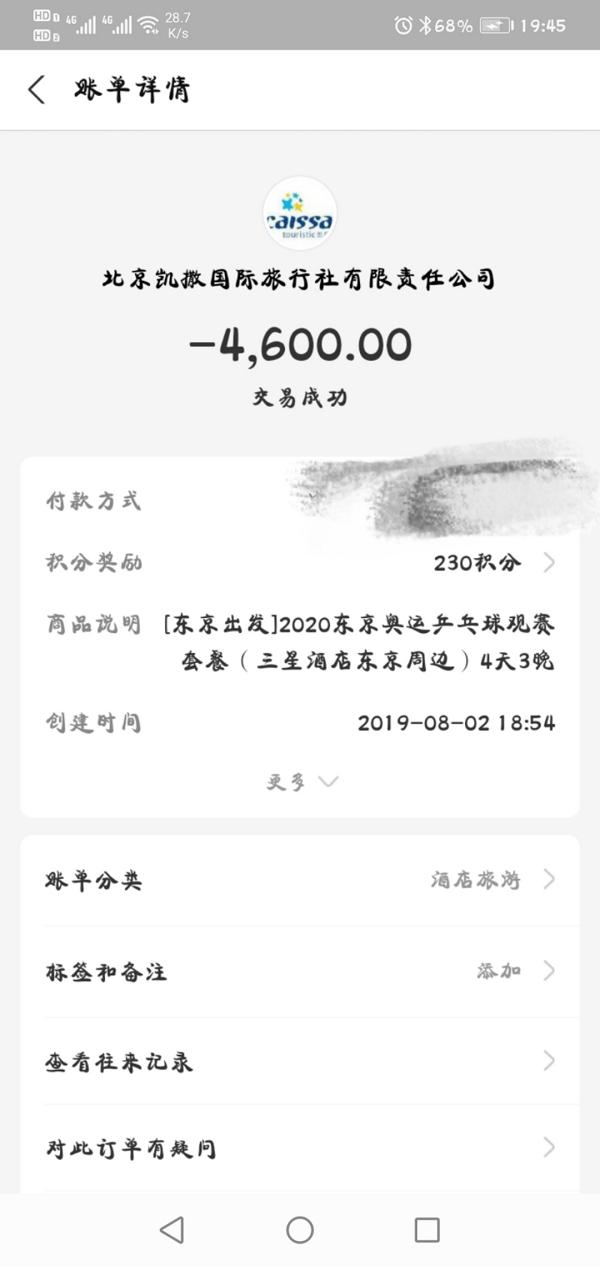
Task: Tap the system back button
Action: pos(172,1230)
